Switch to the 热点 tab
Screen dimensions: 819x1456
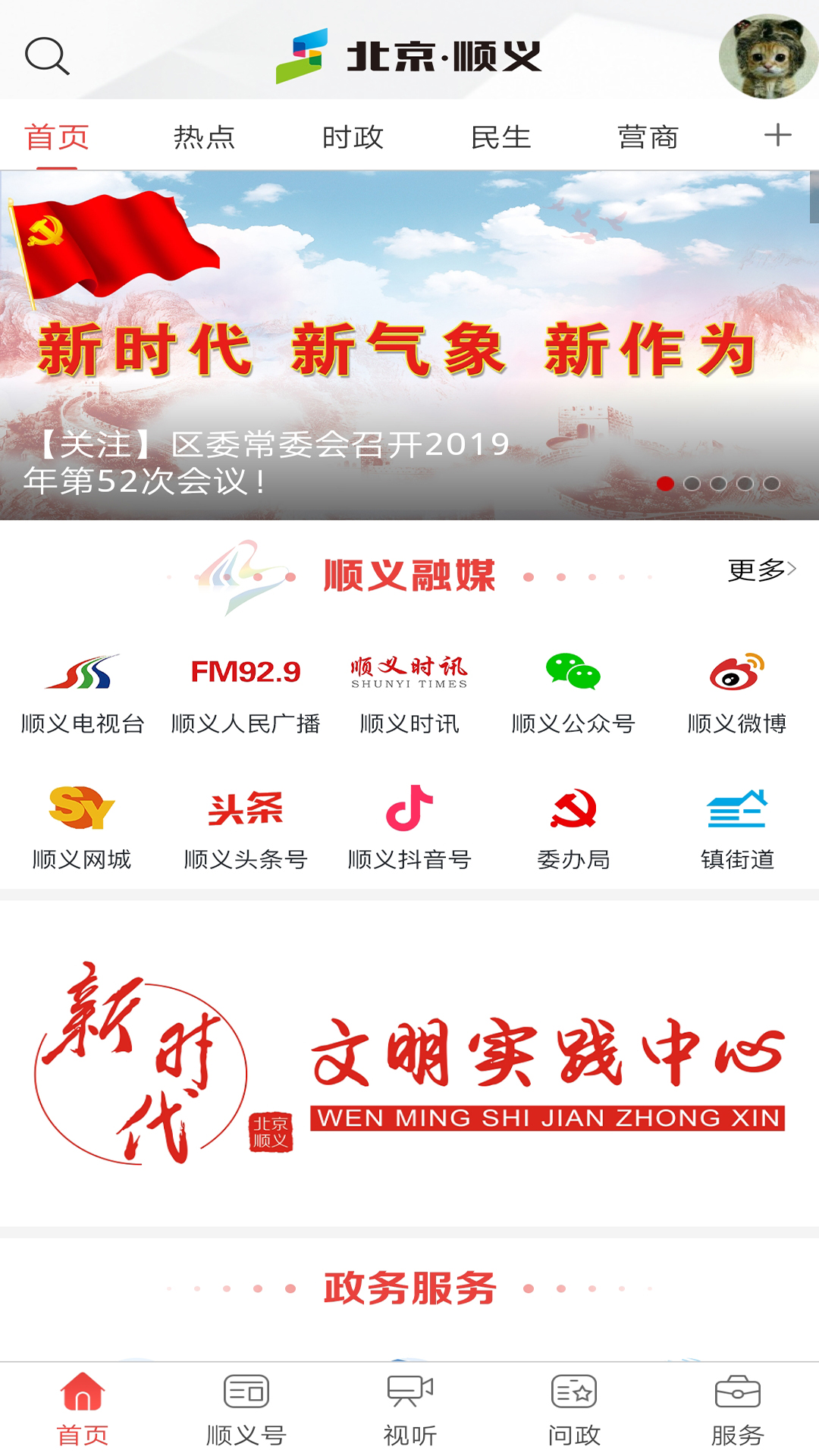(x=206, y=136)
